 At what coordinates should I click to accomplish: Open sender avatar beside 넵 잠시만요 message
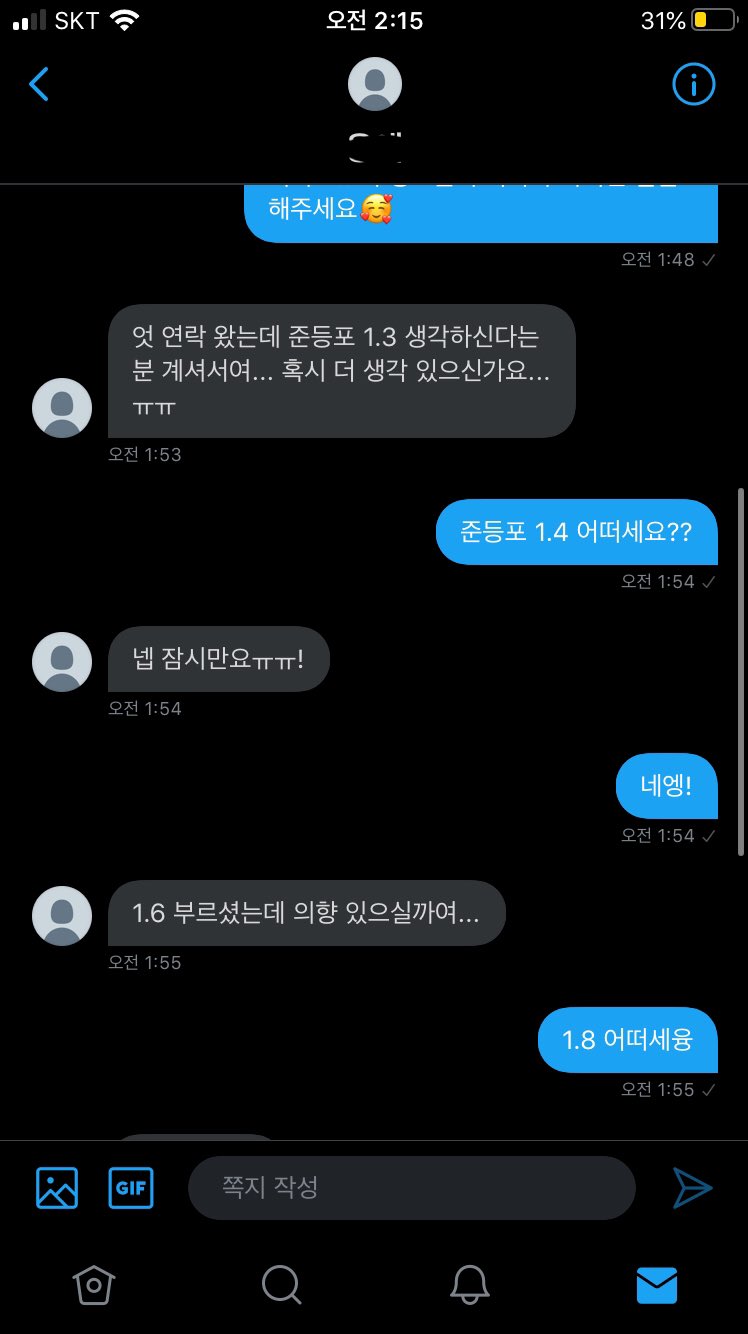tap(62, 661)
